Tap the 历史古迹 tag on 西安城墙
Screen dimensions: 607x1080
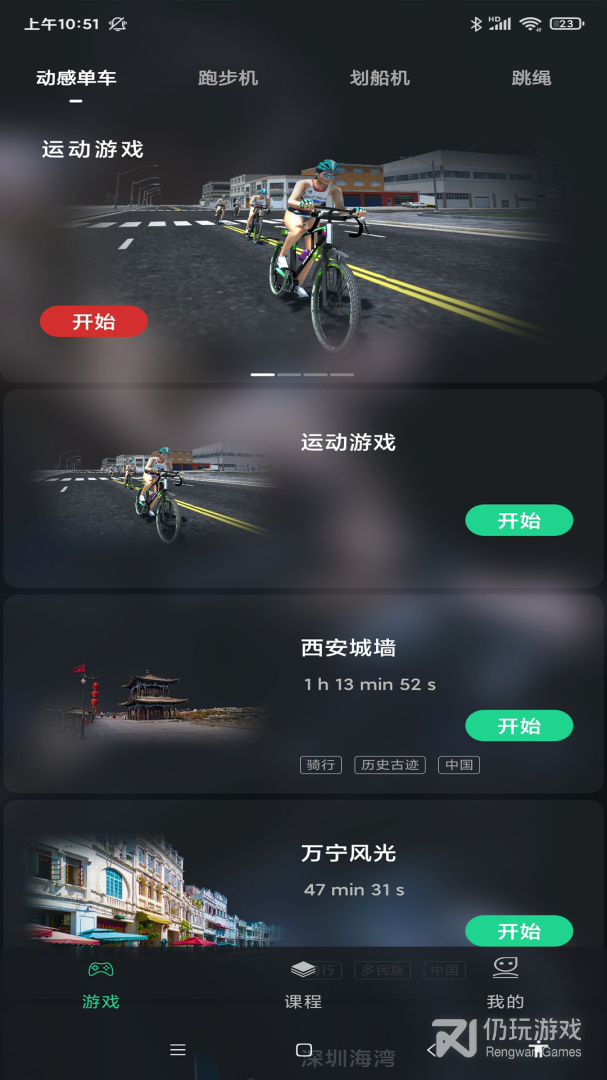(x=390, y=765)
